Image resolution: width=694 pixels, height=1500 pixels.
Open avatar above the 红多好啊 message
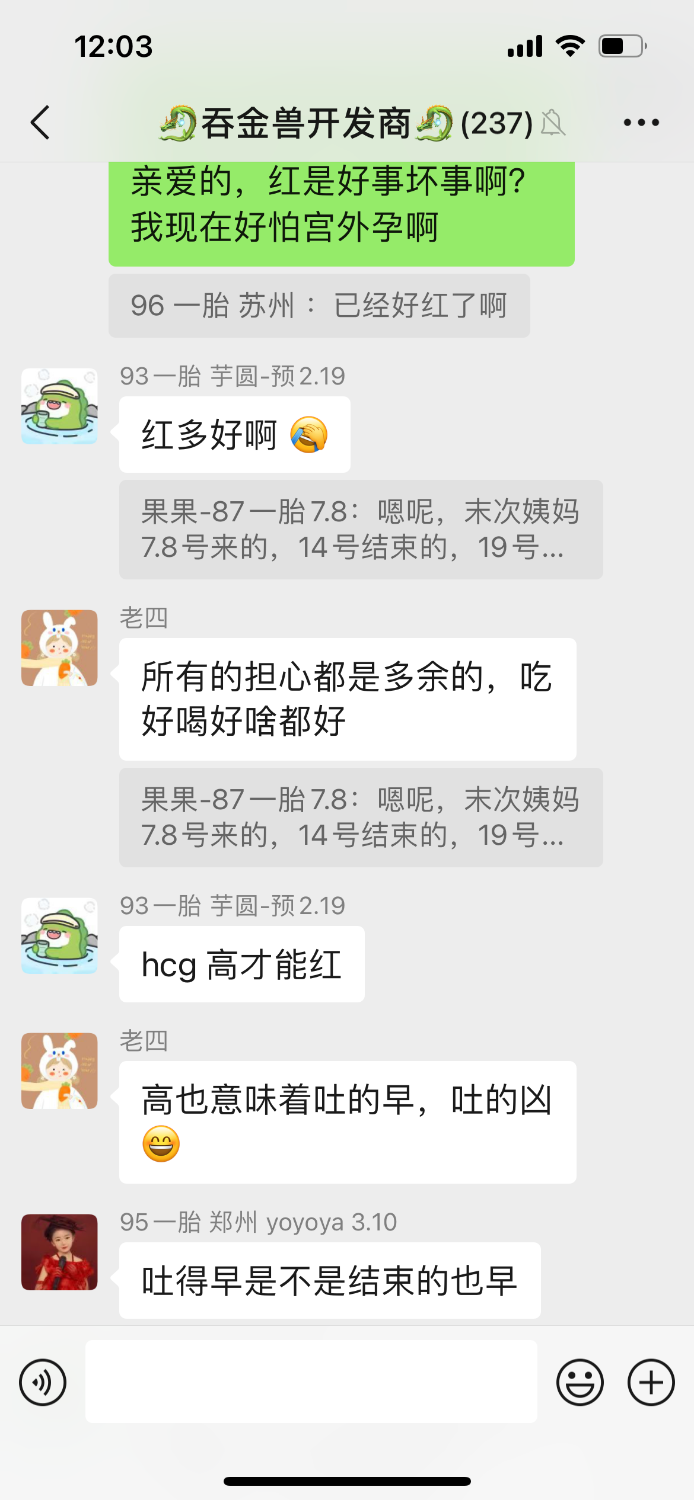60,406
